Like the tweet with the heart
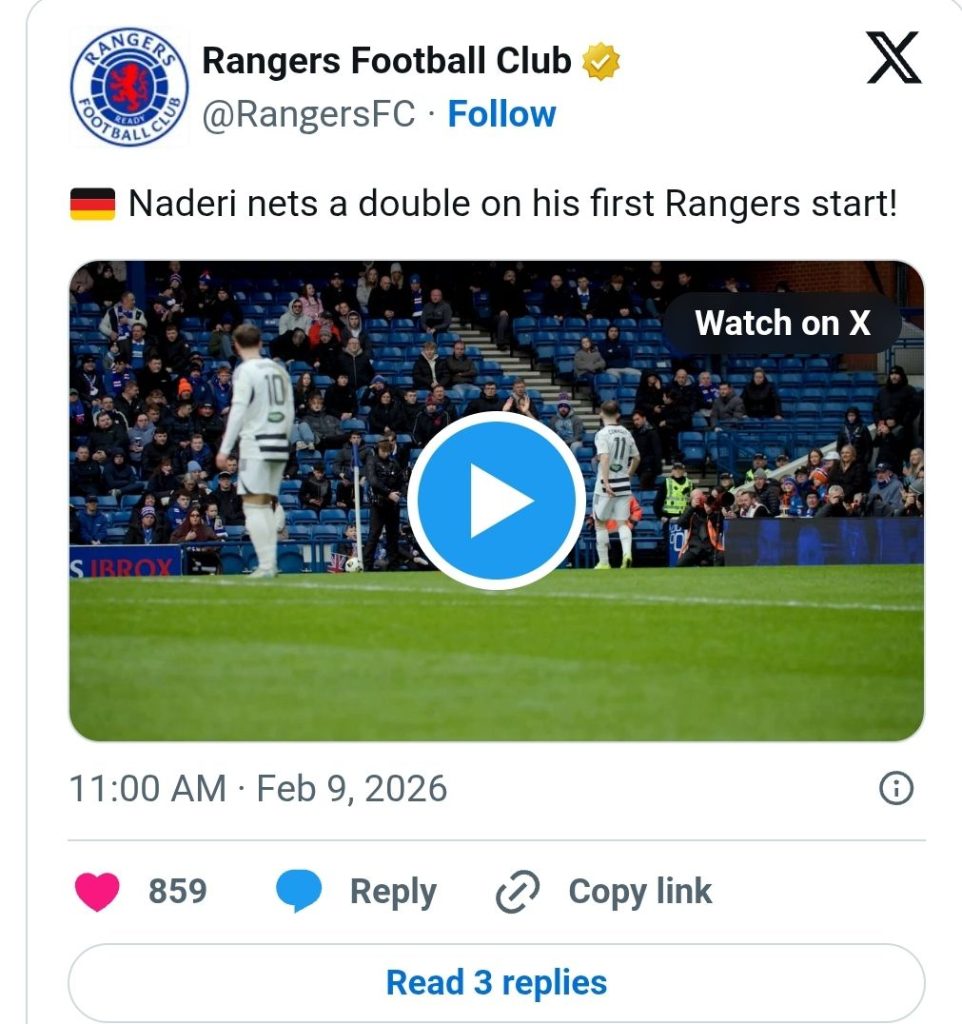Screen dimensions: 962x1024 point(97,891)
